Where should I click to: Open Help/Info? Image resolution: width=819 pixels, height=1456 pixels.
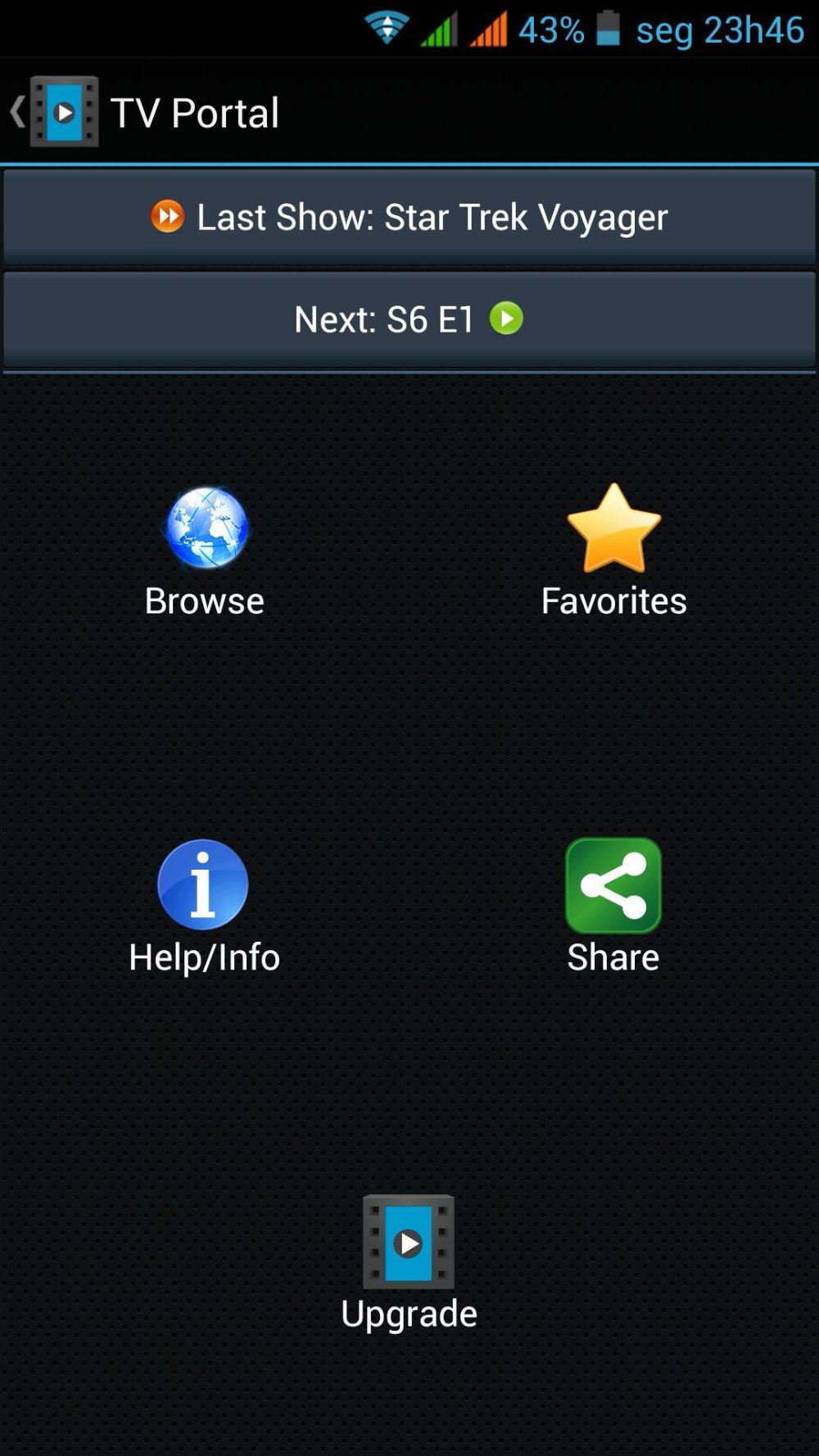[x=204, y=907]
